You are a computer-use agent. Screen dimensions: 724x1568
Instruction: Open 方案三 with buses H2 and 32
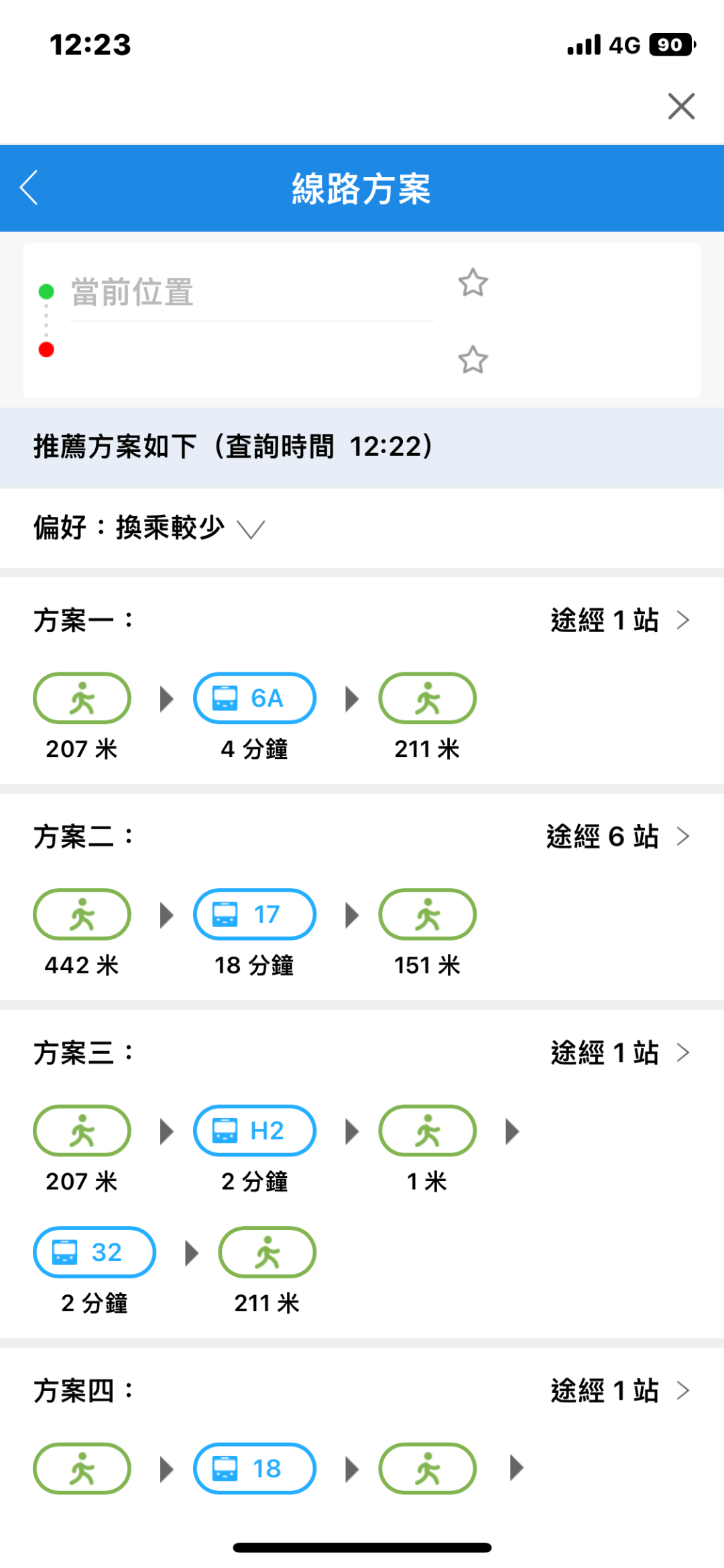click(x=362, y=1174)
